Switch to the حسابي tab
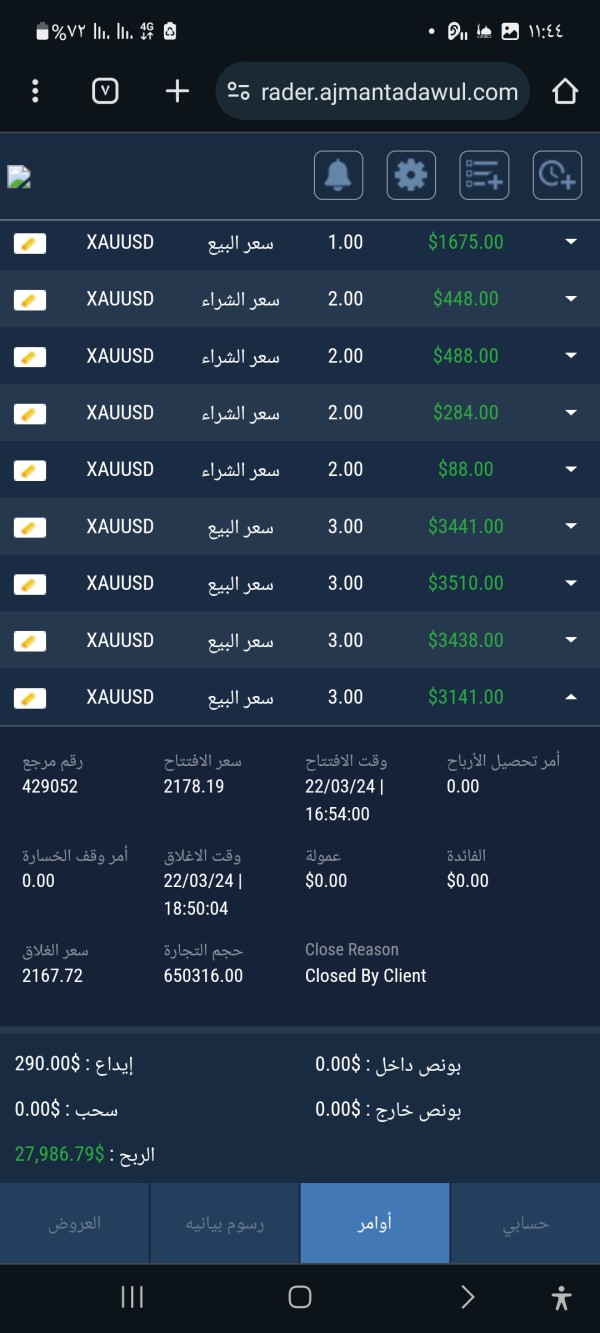 (525, 1223)
